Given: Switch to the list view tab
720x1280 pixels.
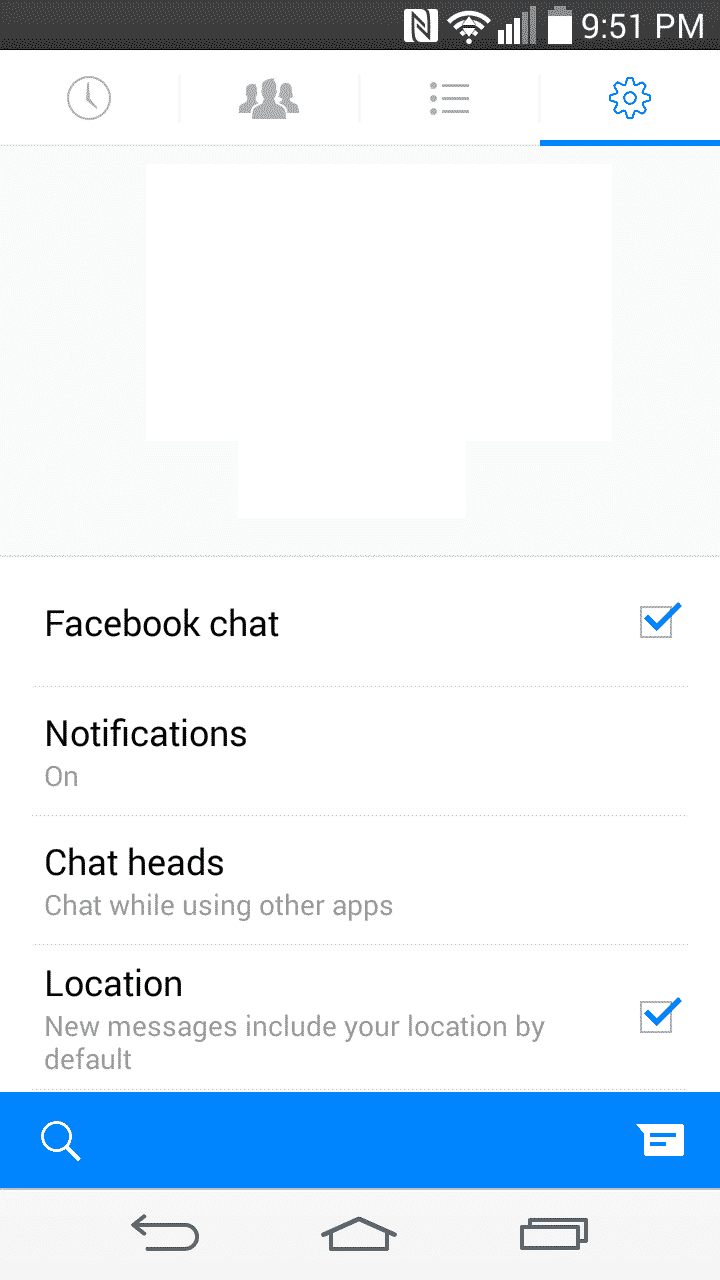Looking at the screenshot, I should point(449,98).
